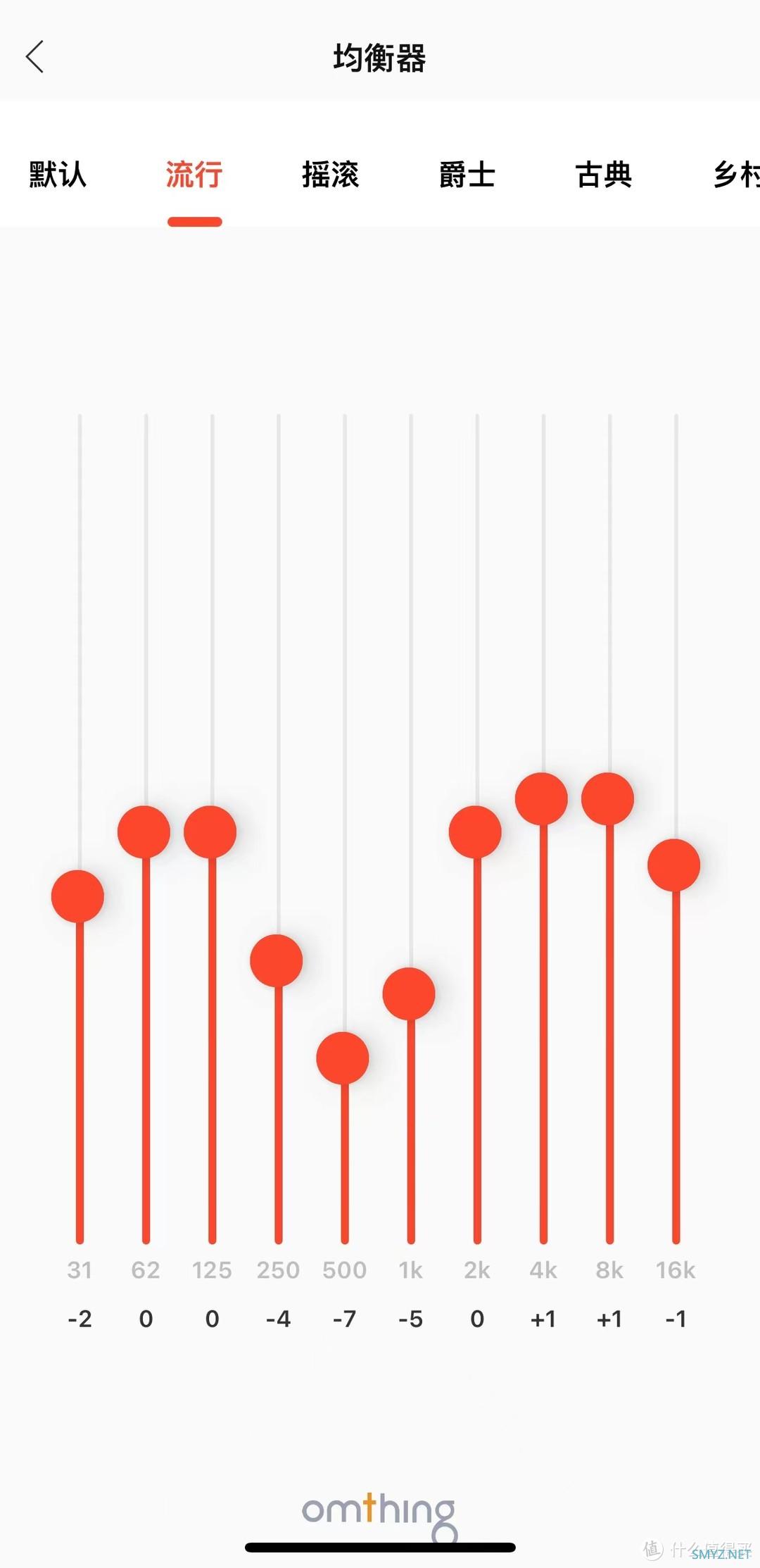Image resolution: width=760 pixels, height=1568 pixels.
Task: Choose the 爵士 preset tab
Action: 467,175
